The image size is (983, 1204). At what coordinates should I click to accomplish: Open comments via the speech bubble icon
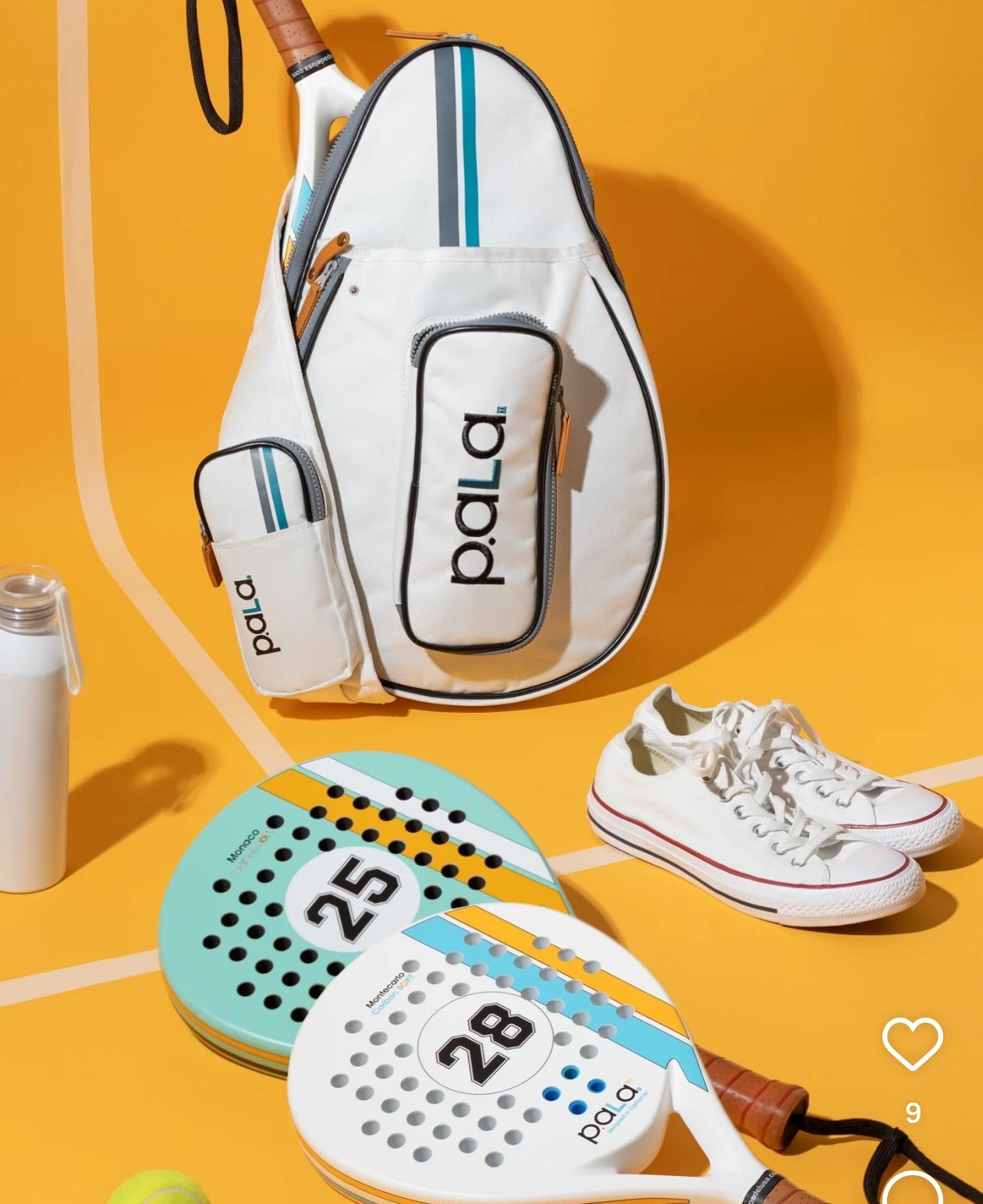pos(912,1191)
